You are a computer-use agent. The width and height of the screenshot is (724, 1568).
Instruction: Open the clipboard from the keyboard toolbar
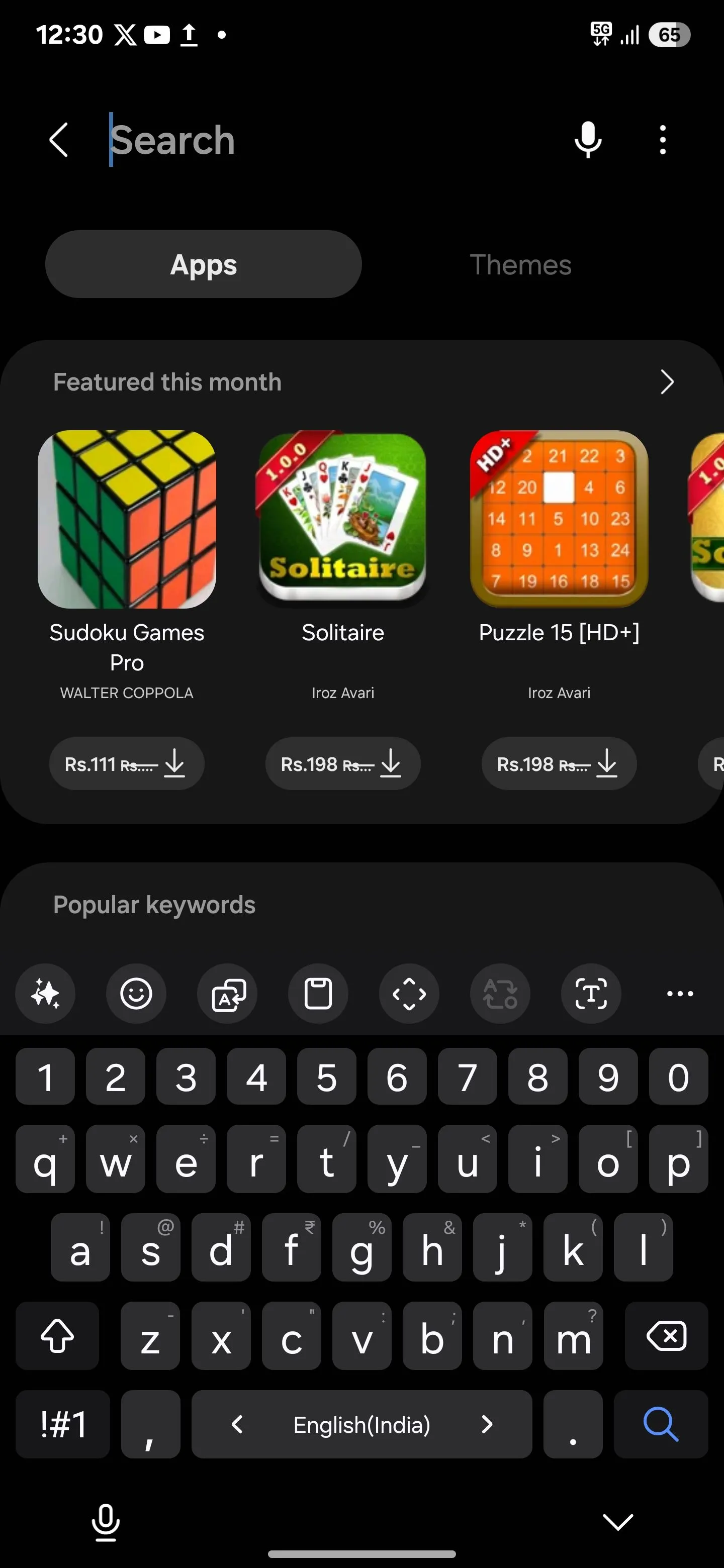click(318, 994)
